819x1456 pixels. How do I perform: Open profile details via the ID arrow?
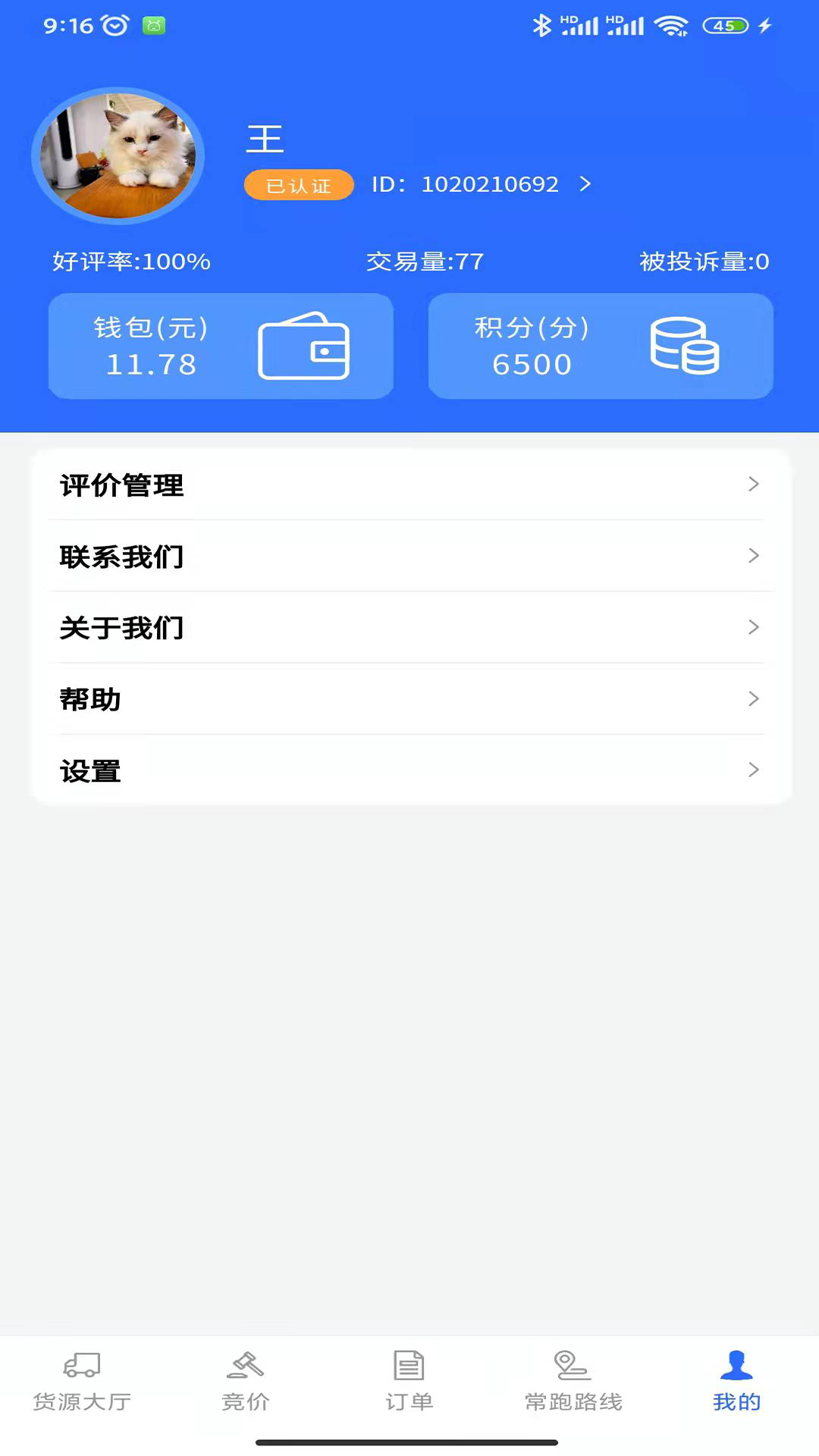tap(585, 184)
